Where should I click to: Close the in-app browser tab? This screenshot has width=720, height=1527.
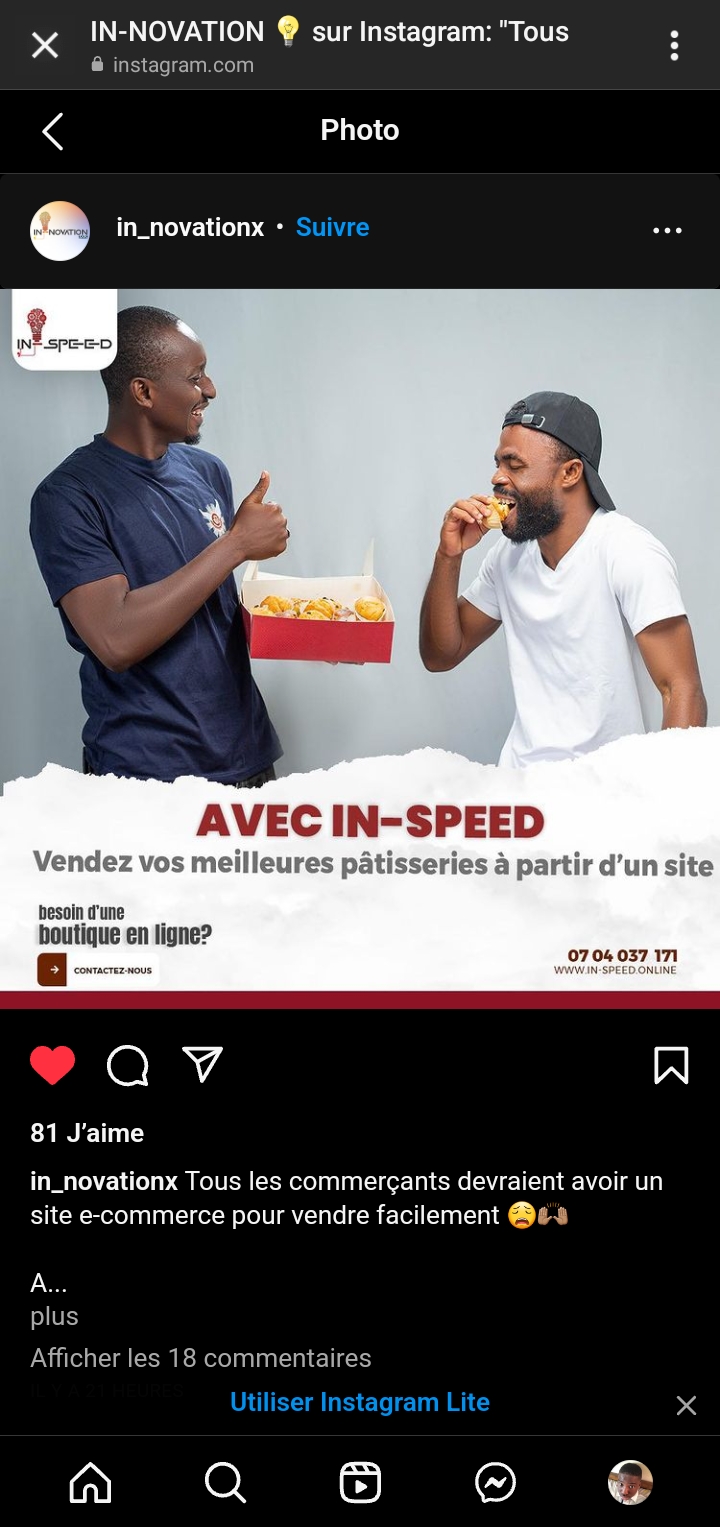click(x=45, y=45)
